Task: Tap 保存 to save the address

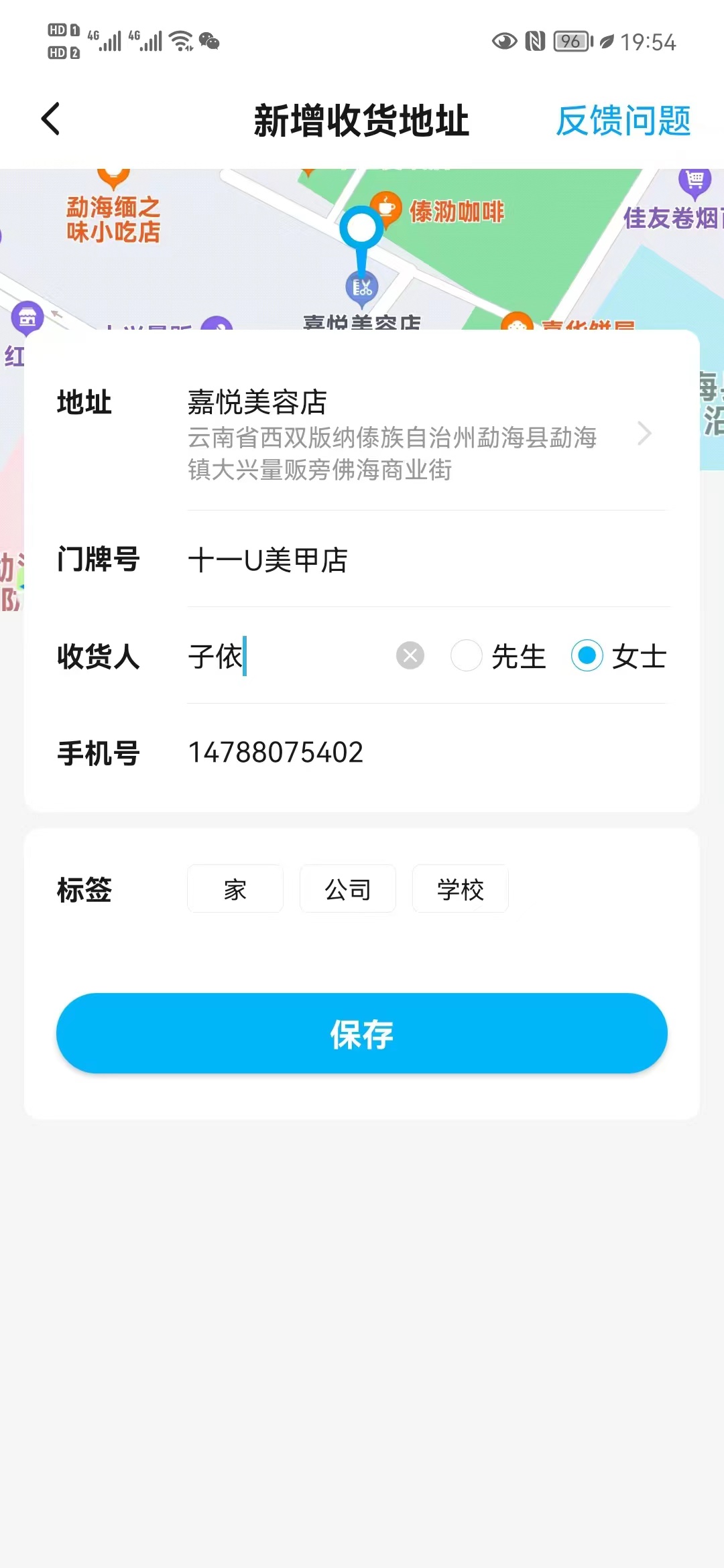Action: (x=362, y=1033)
